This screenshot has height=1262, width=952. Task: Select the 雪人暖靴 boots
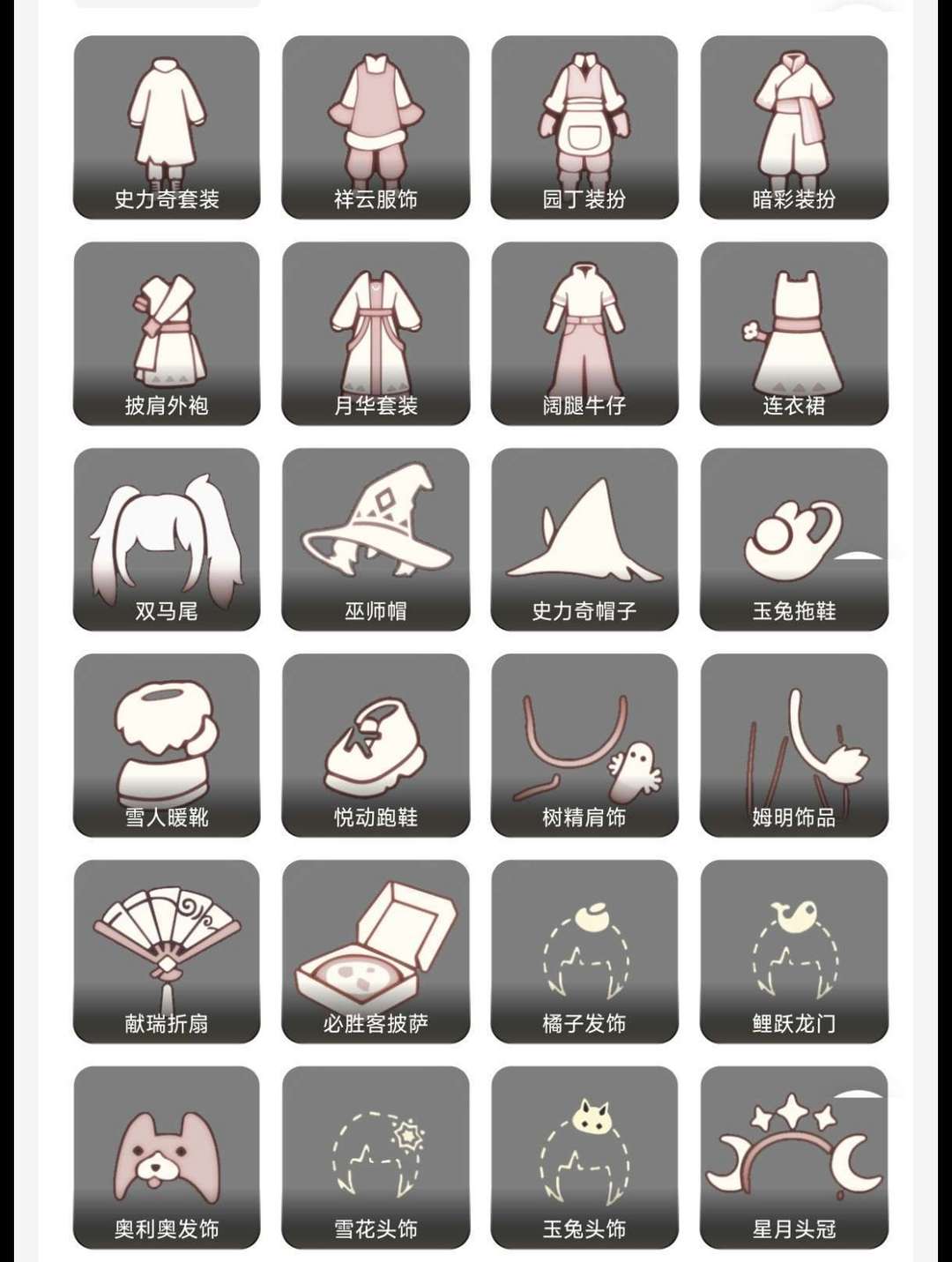point(167,745)
